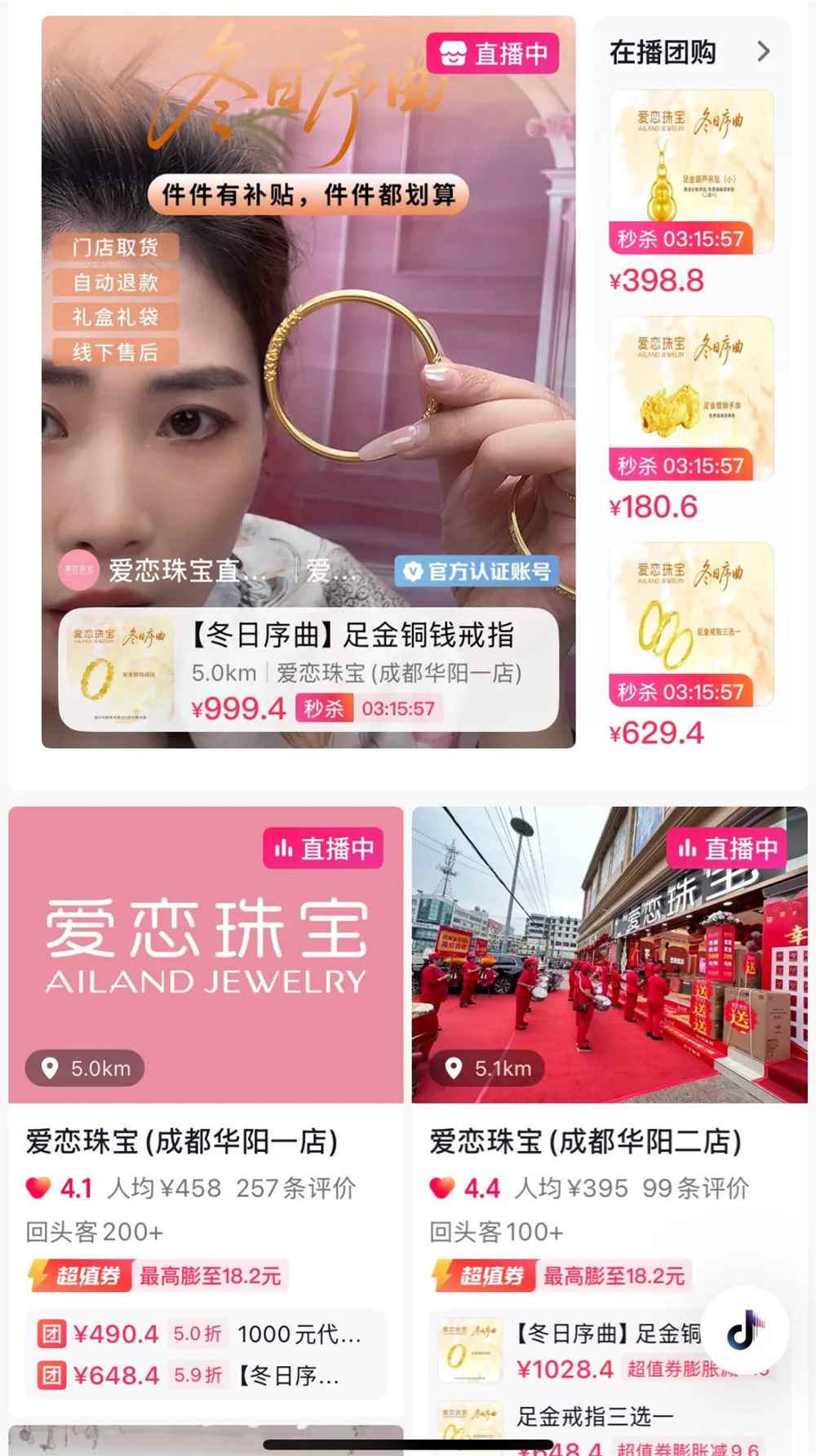Tap the 官方认证账号 verified badge
This screenshot has height=1456, width=816.
pos(477,573)
